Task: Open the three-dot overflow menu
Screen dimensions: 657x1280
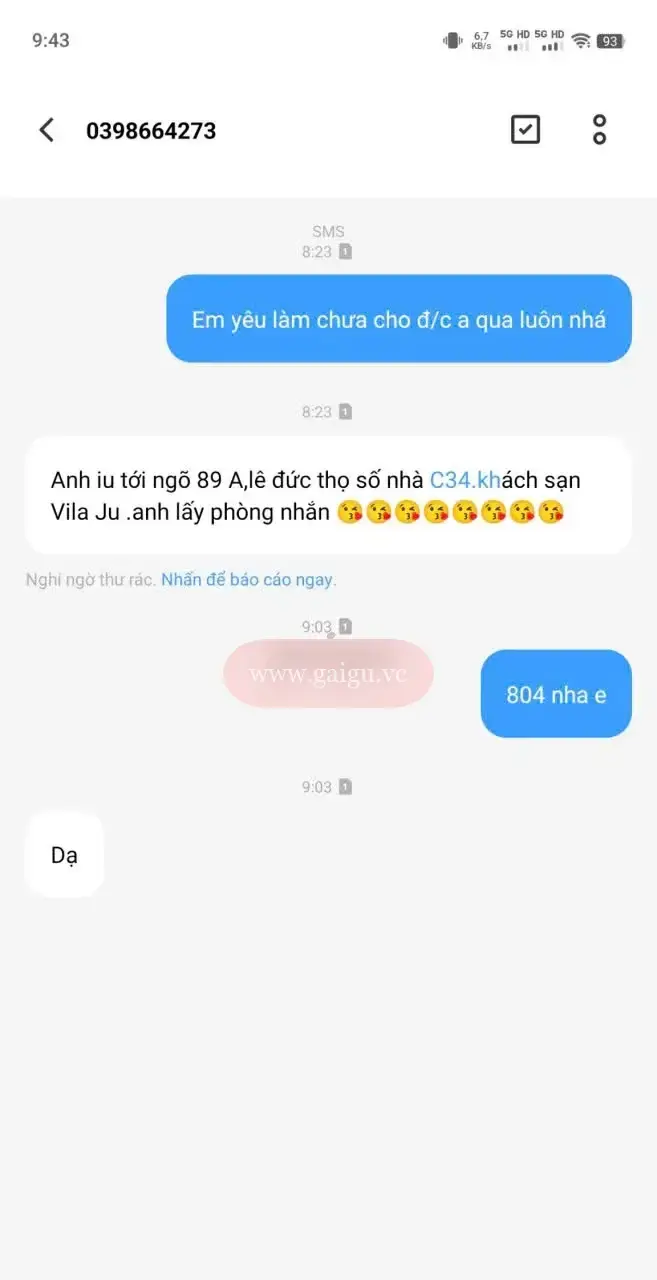Action: [599, 129]
